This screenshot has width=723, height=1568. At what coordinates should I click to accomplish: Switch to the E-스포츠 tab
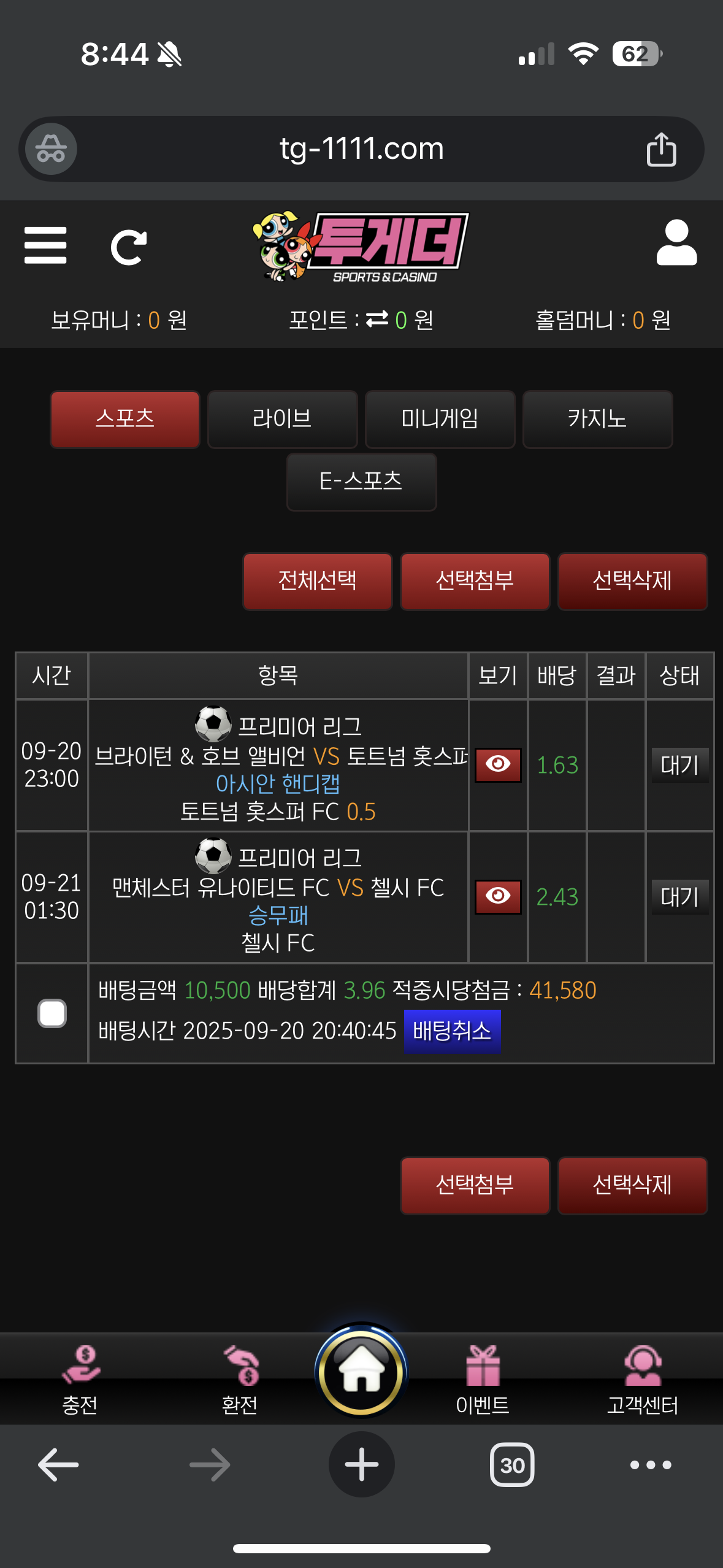361,482
